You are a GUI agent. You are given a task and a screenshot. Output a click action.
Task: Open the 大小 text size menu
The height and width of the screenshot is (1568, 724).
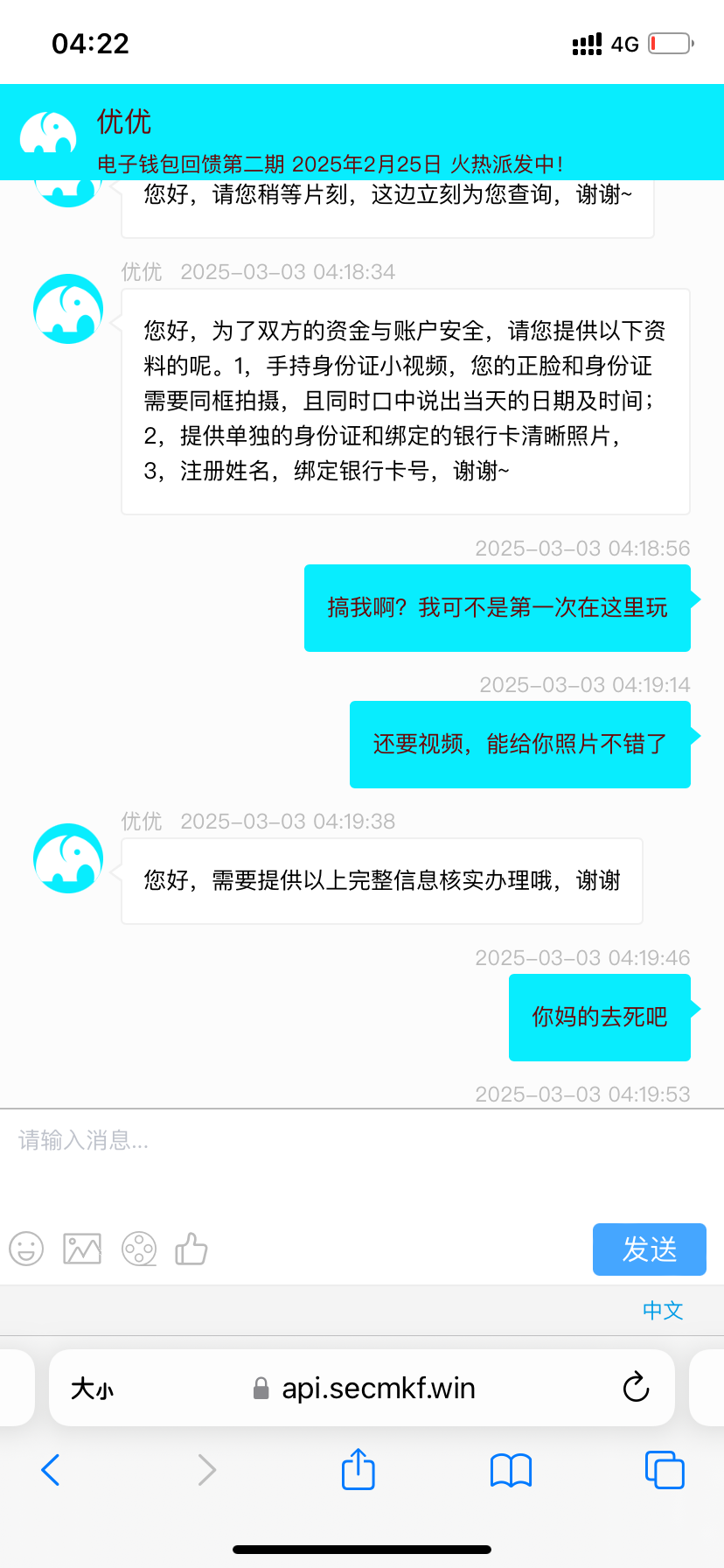pyautogui.click(x=92, y=1389)
